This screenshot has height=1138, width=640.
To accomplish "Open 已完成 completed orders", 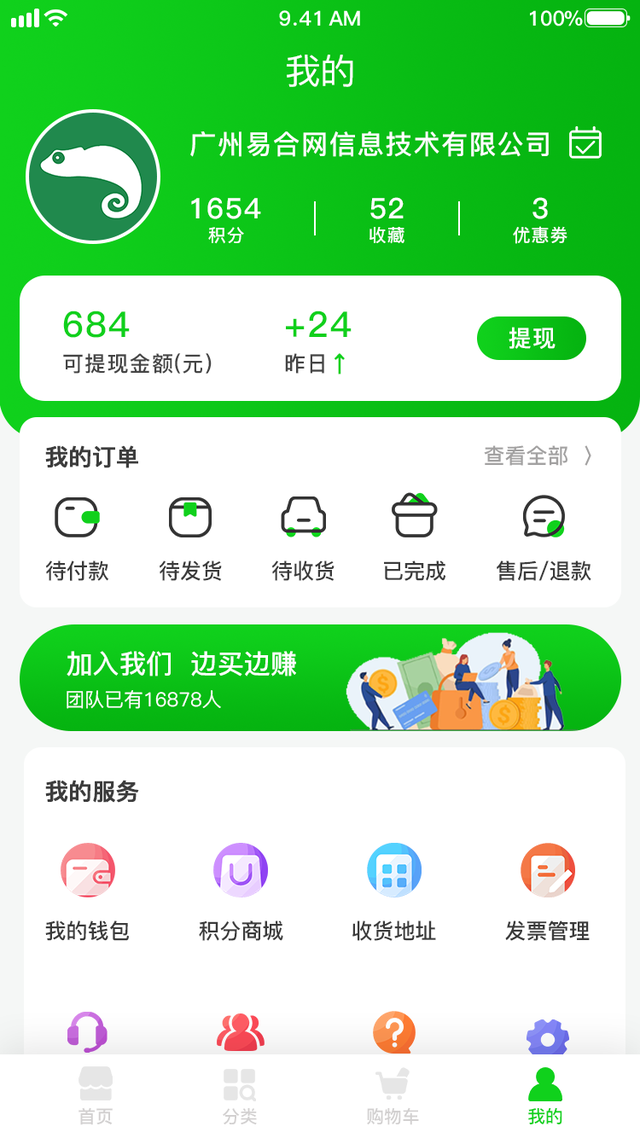I will click(x=415, y=539).
